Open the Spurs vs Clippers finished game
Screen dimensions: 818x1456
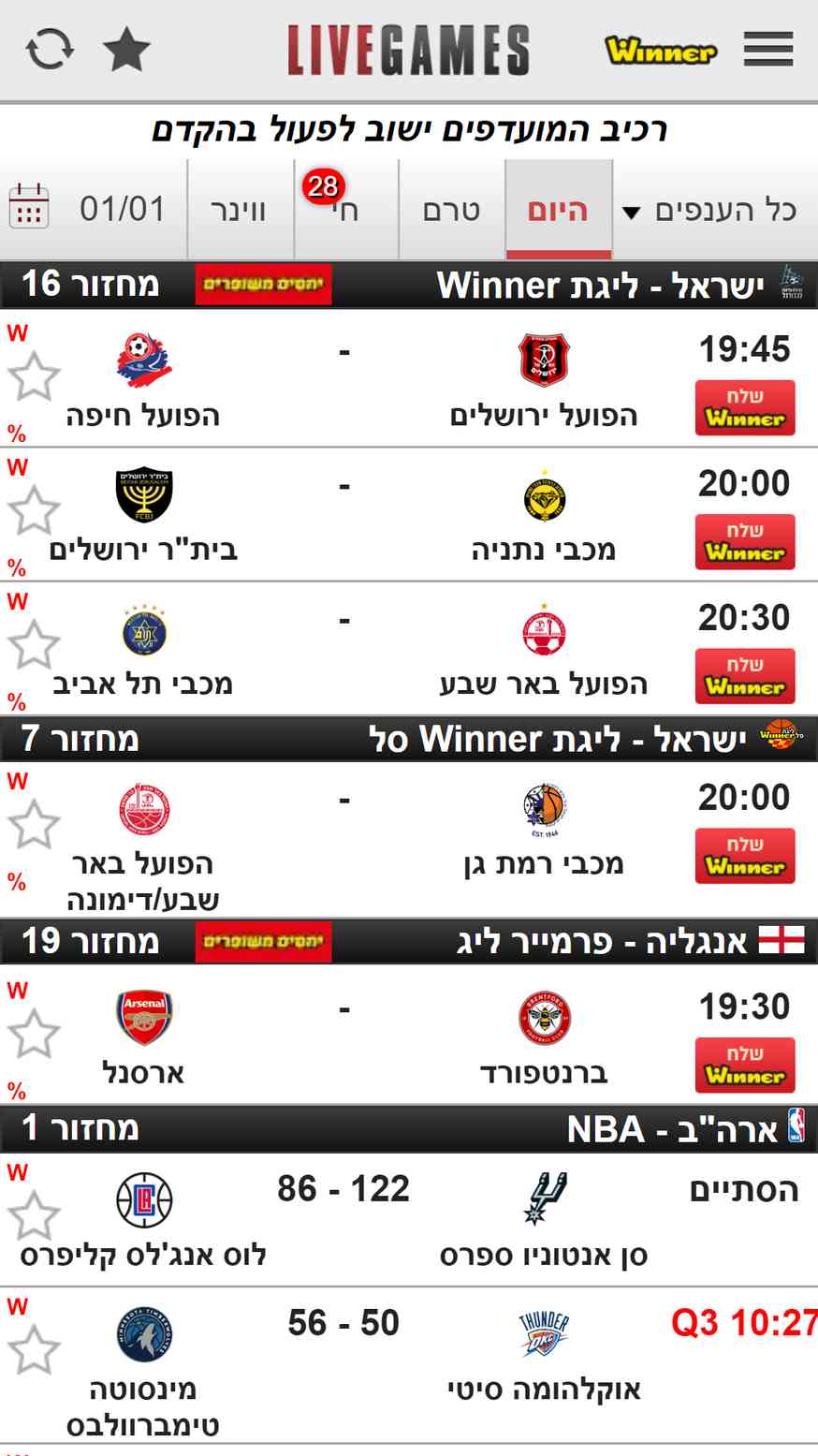pos(409,1219)
